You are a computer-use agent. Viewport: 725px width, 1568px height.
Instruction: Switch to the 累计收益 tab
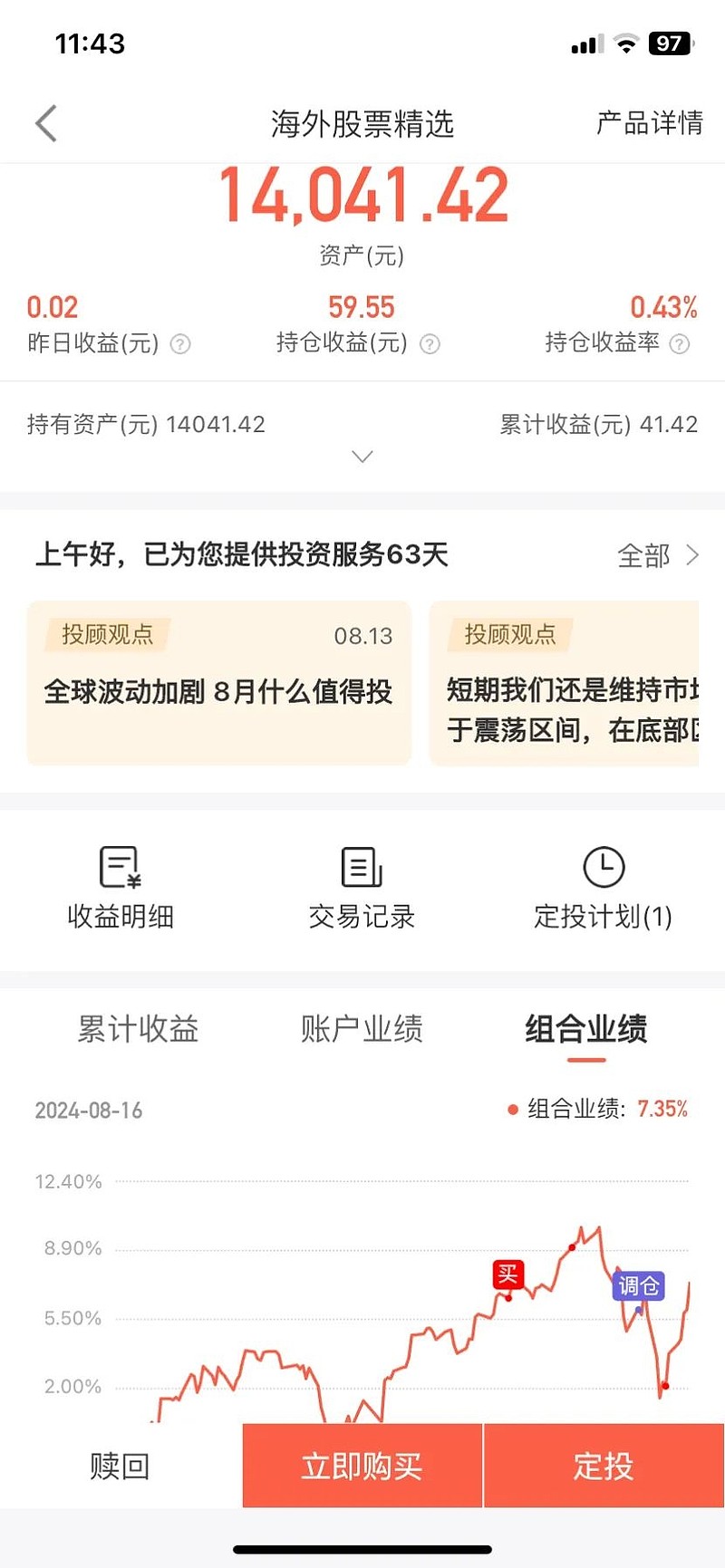pos(138,1029)
